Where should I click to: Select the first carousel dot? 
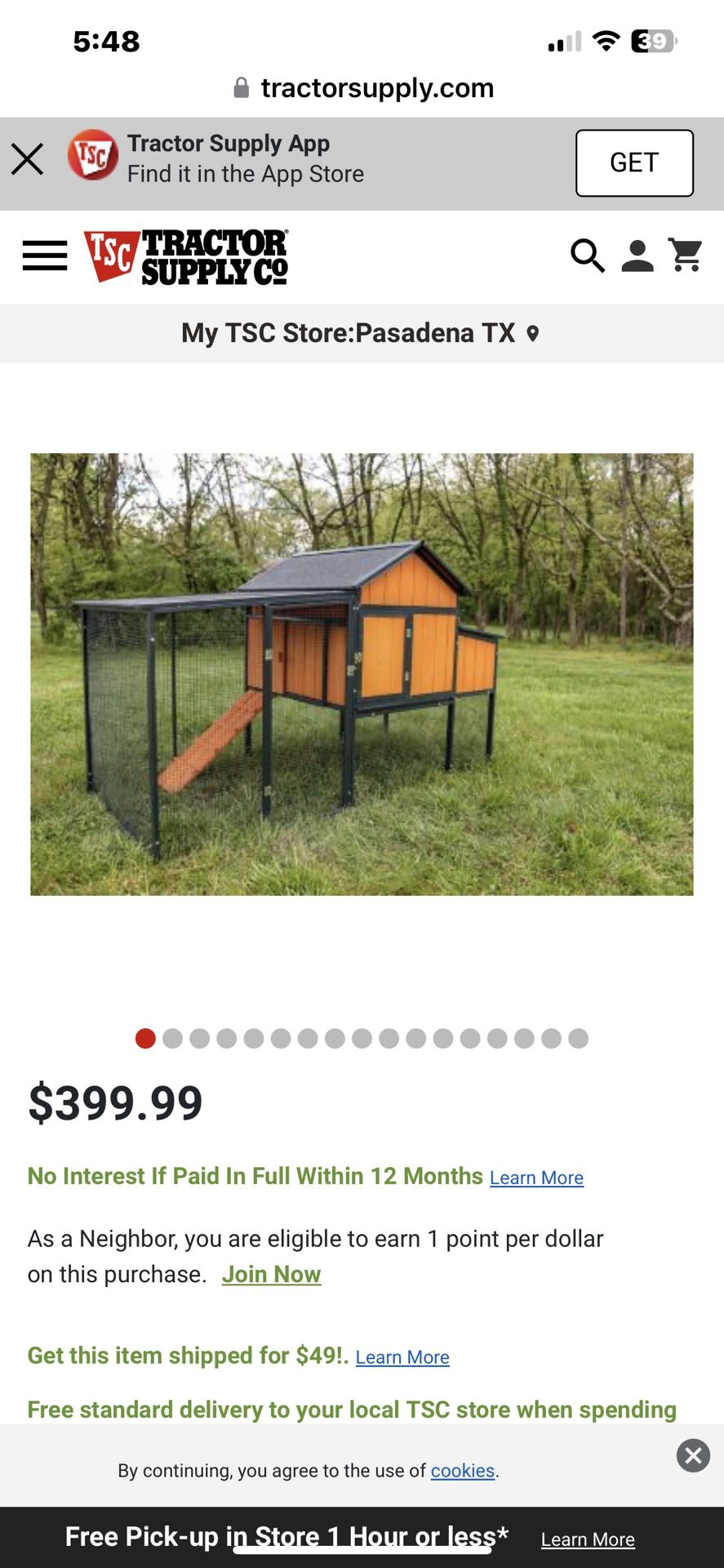[145, 1039]
